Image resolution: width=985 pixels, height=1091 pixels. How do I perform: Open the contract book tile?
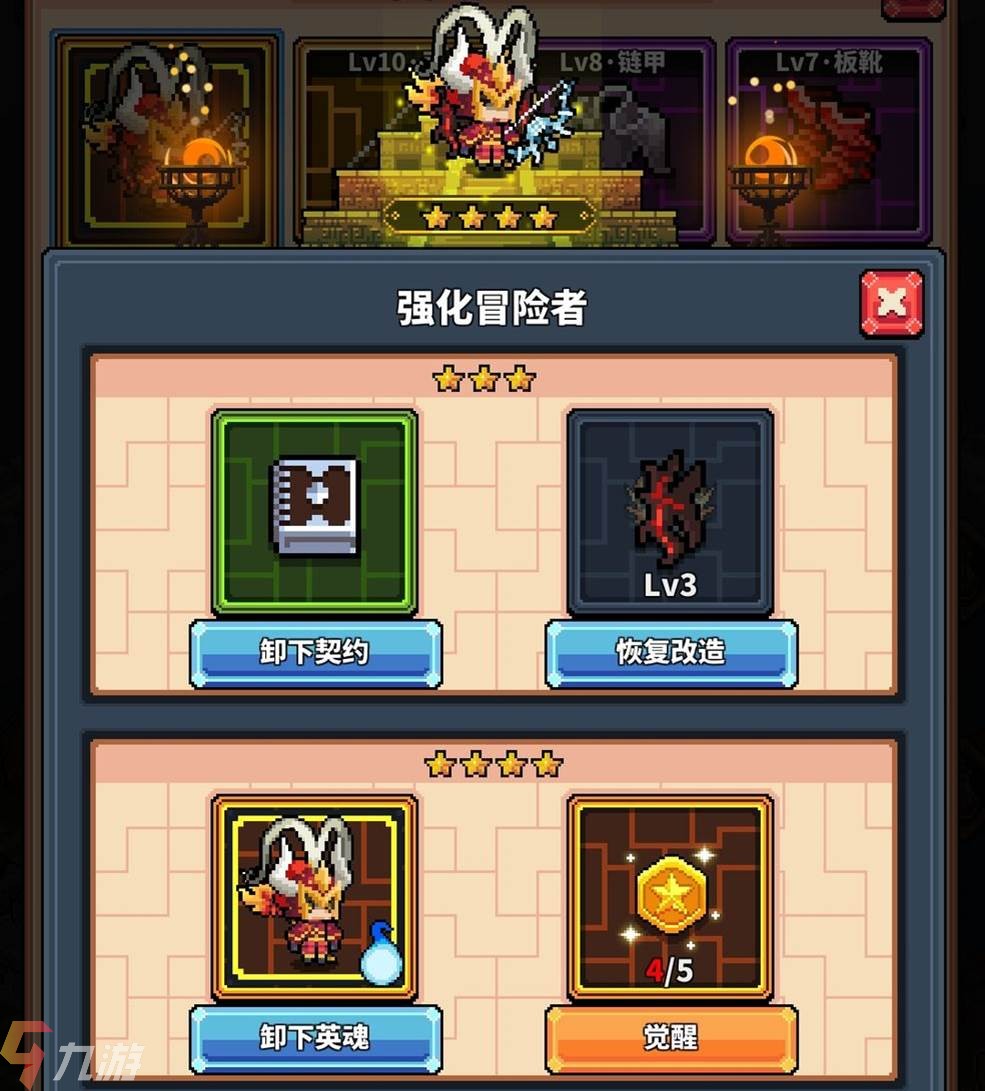coord(315,511)
